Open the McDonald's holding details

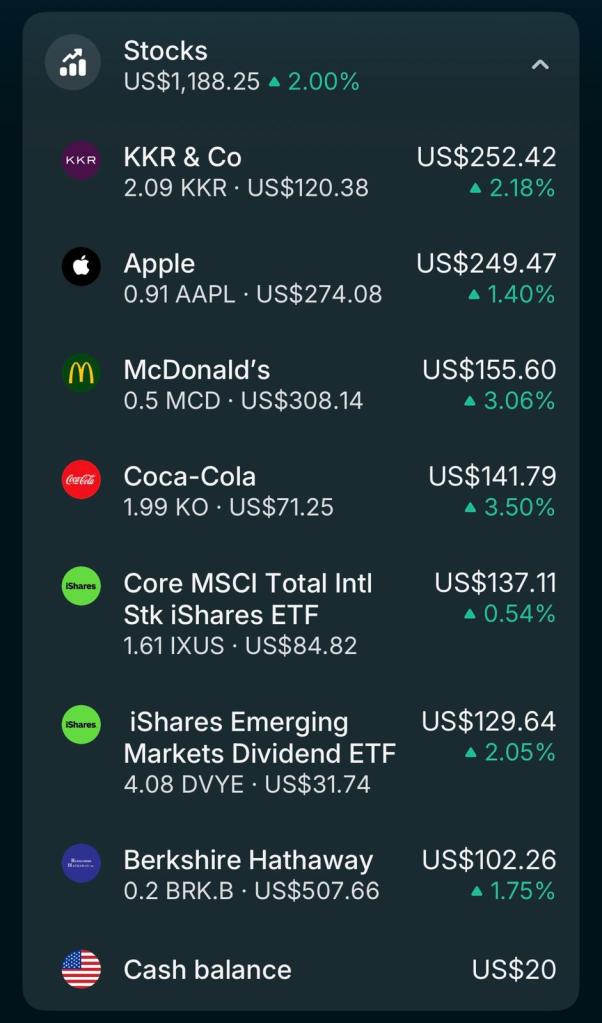300,385
